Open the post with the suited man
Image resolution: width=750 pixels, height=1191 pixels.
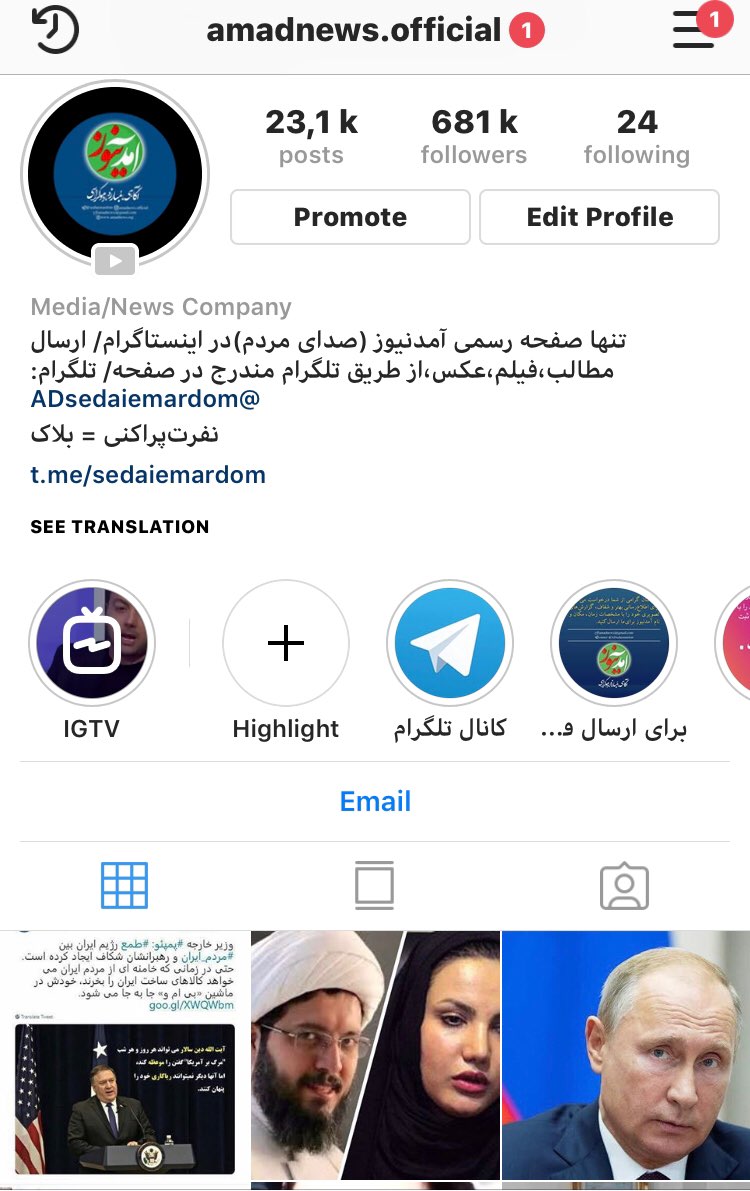626,1055
